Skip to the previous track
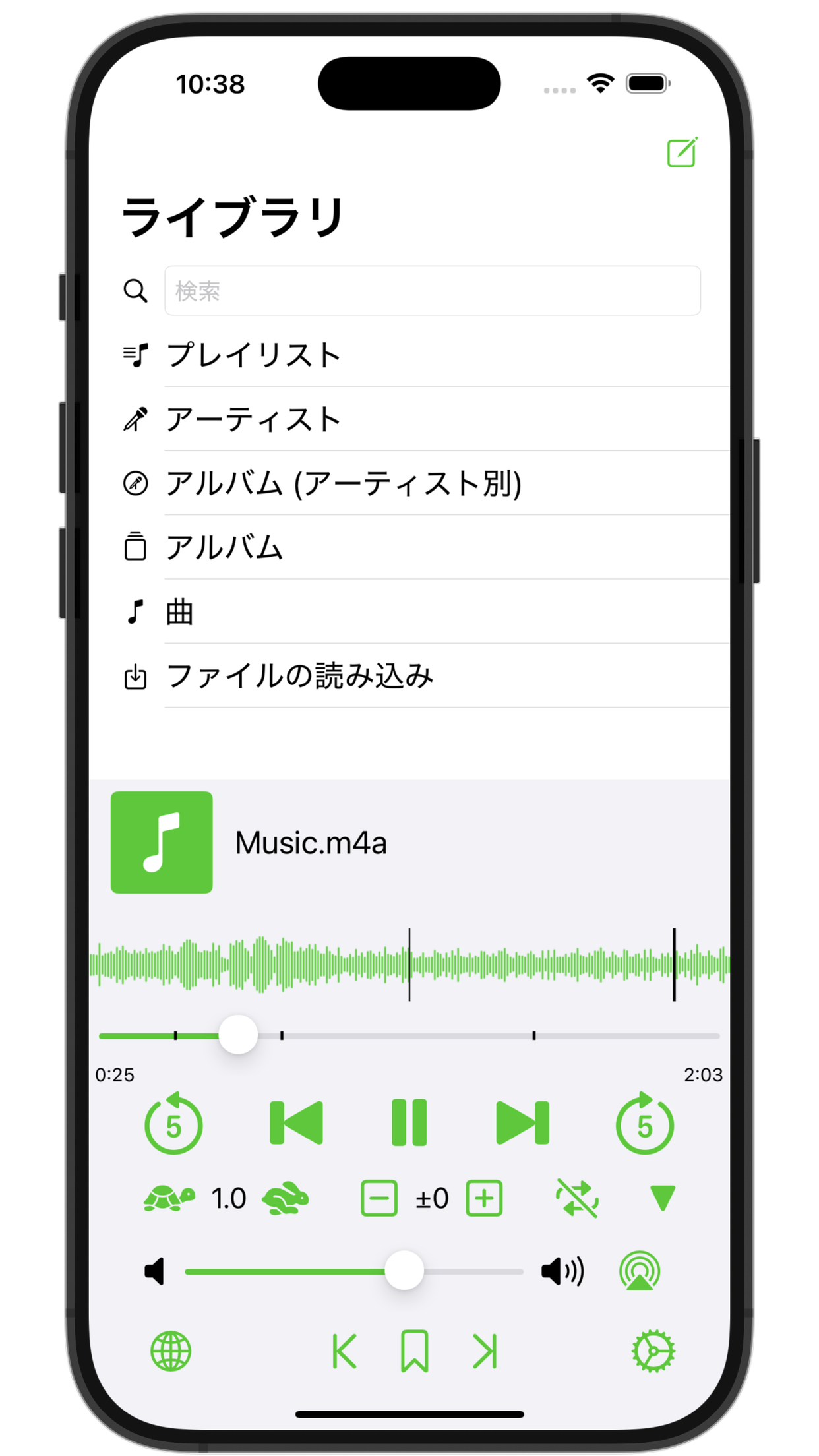The height and width of the screenshot is (1456, 819). [297, 1122]
